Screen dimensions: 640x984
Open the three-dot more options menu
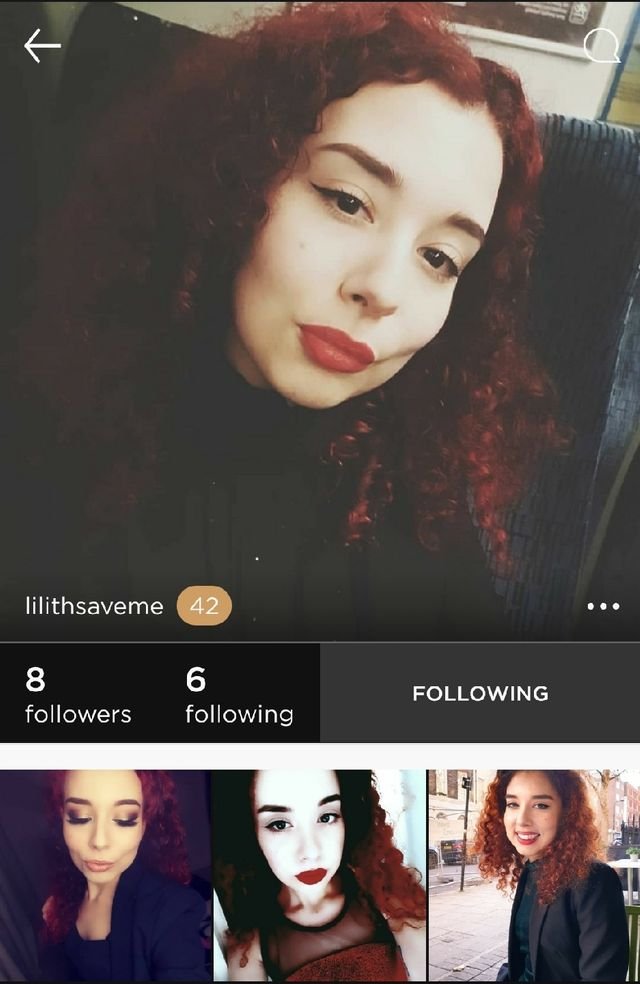click(x=603, y=606)
